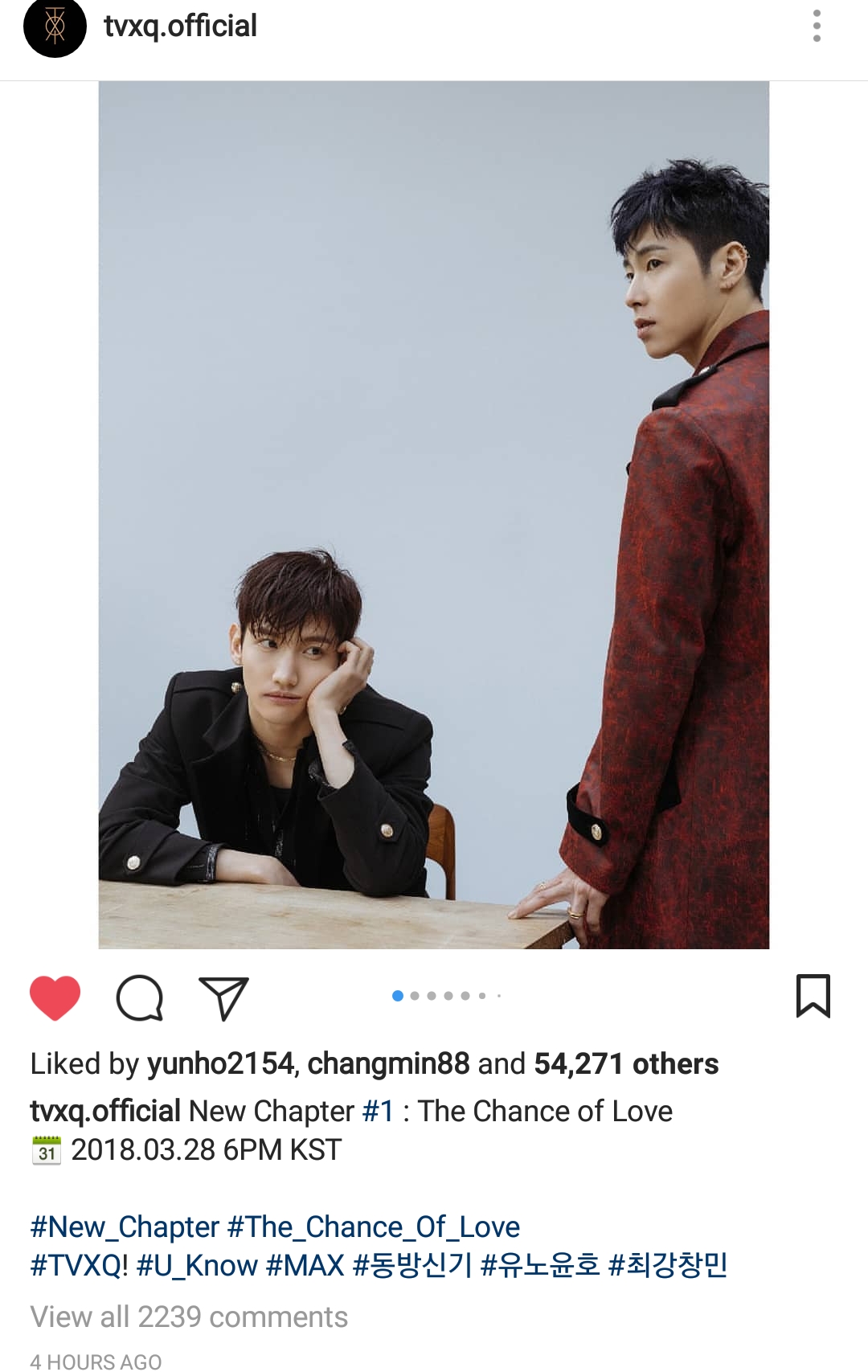Bookmark this post

[x=813, y=996]
